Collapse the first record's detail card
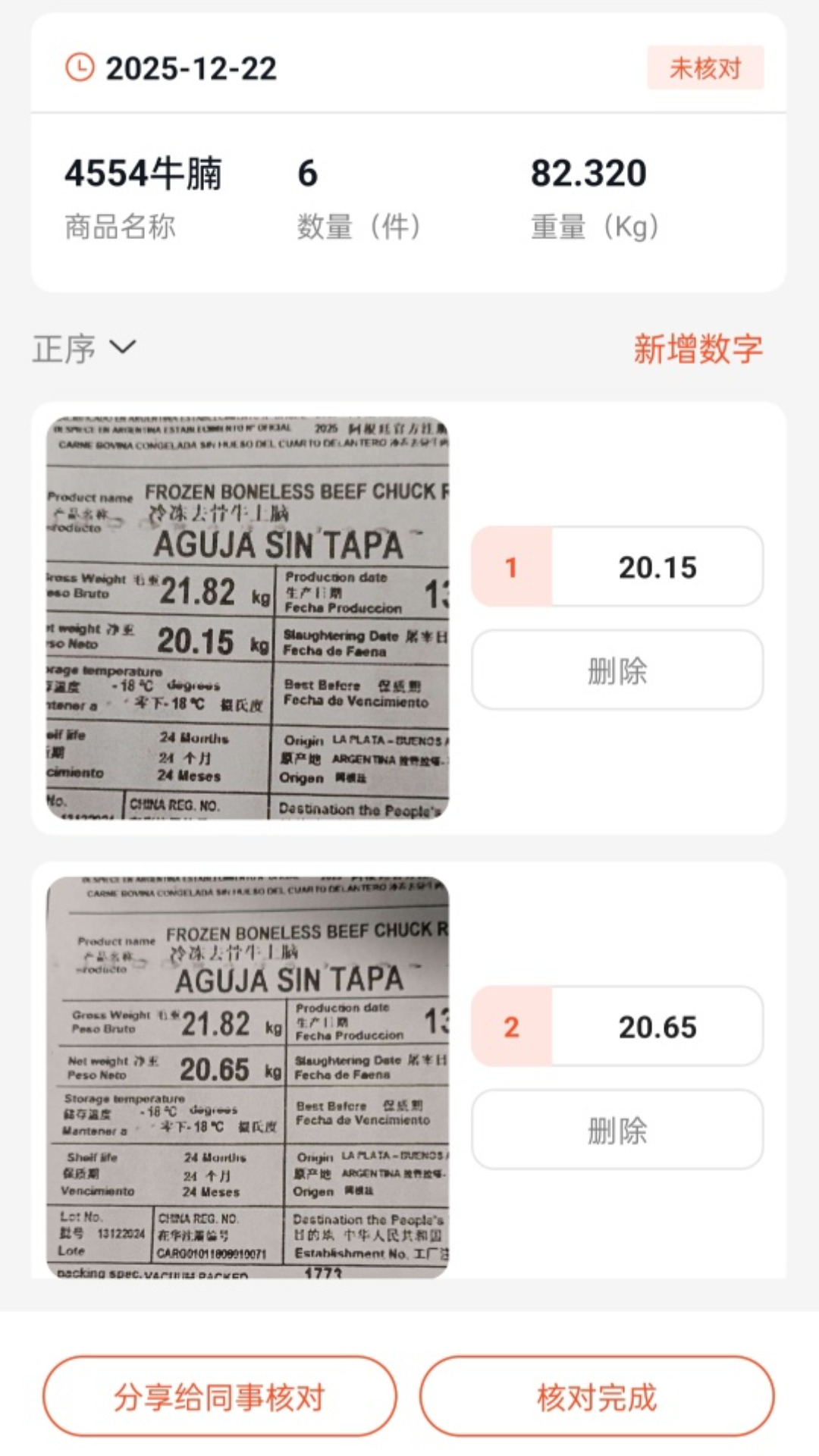 point(250,614)
